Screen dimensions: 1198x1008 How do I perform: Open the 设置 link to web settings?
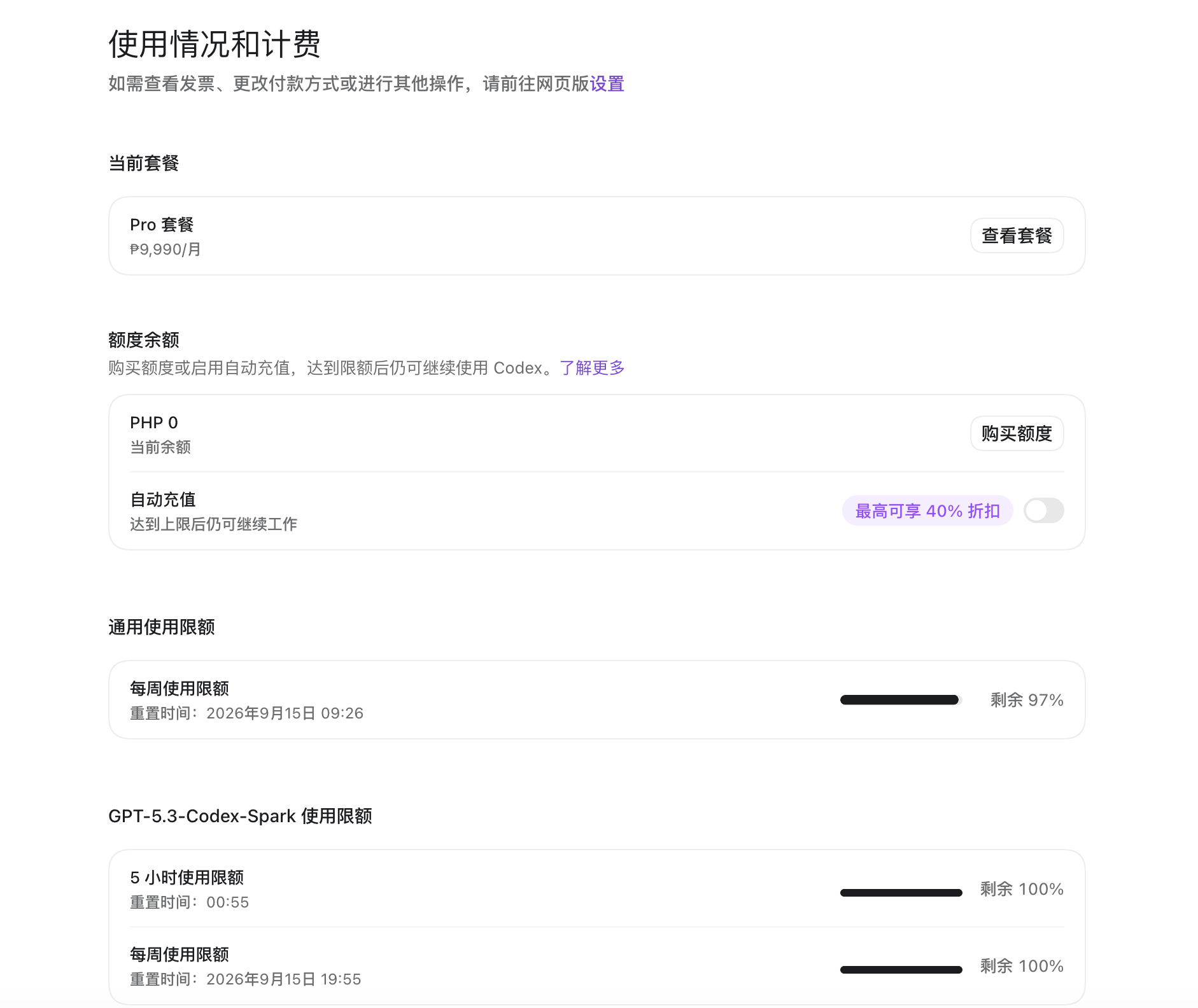[607, 84]
